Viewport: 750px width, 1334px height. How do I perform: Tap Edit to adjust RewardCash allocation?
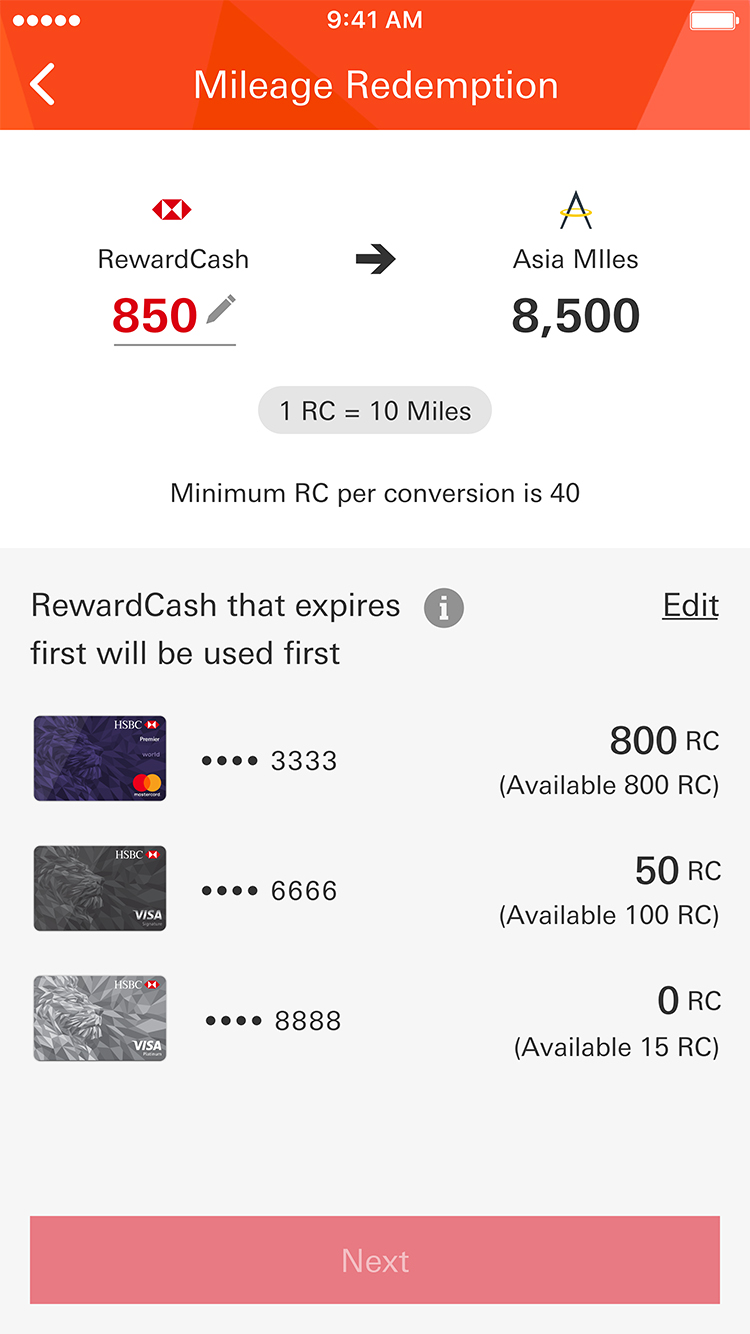click(x=690, y=606)
